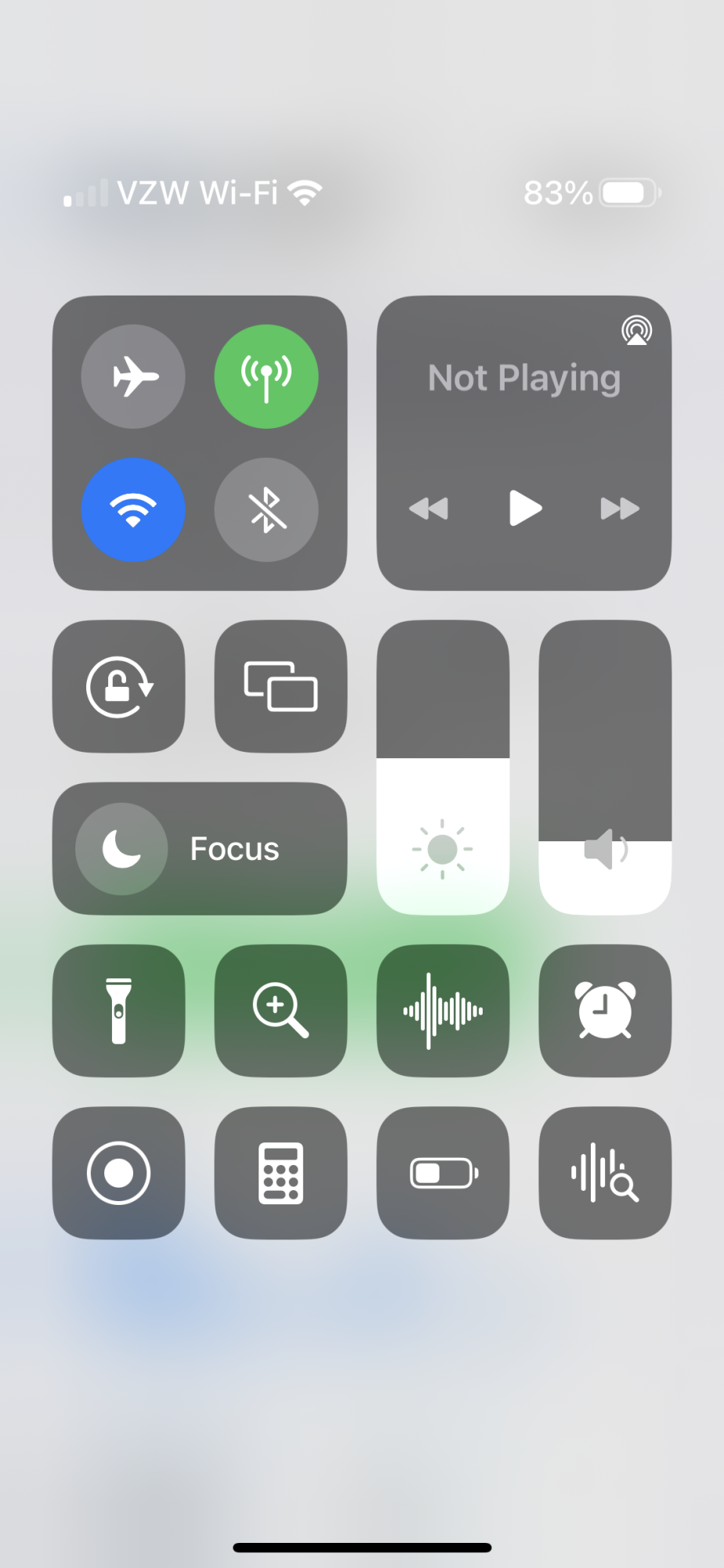Image resolution: width=724 pixels, height=1568 pixels.
Task: Tap the brightness slider
Action: pyautogui.click(x=443, y=768)
